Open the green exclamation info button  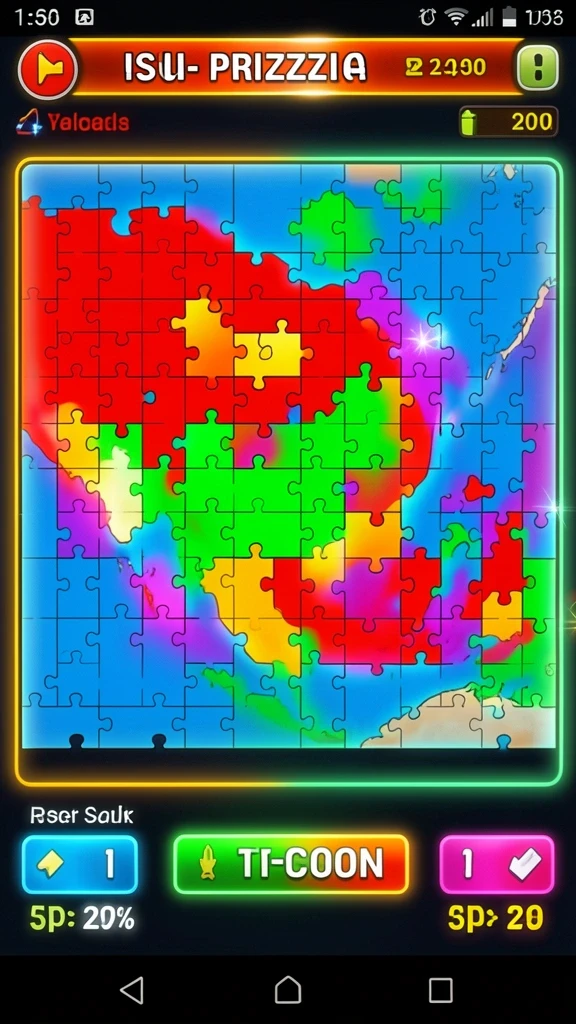tap(537, 68)
